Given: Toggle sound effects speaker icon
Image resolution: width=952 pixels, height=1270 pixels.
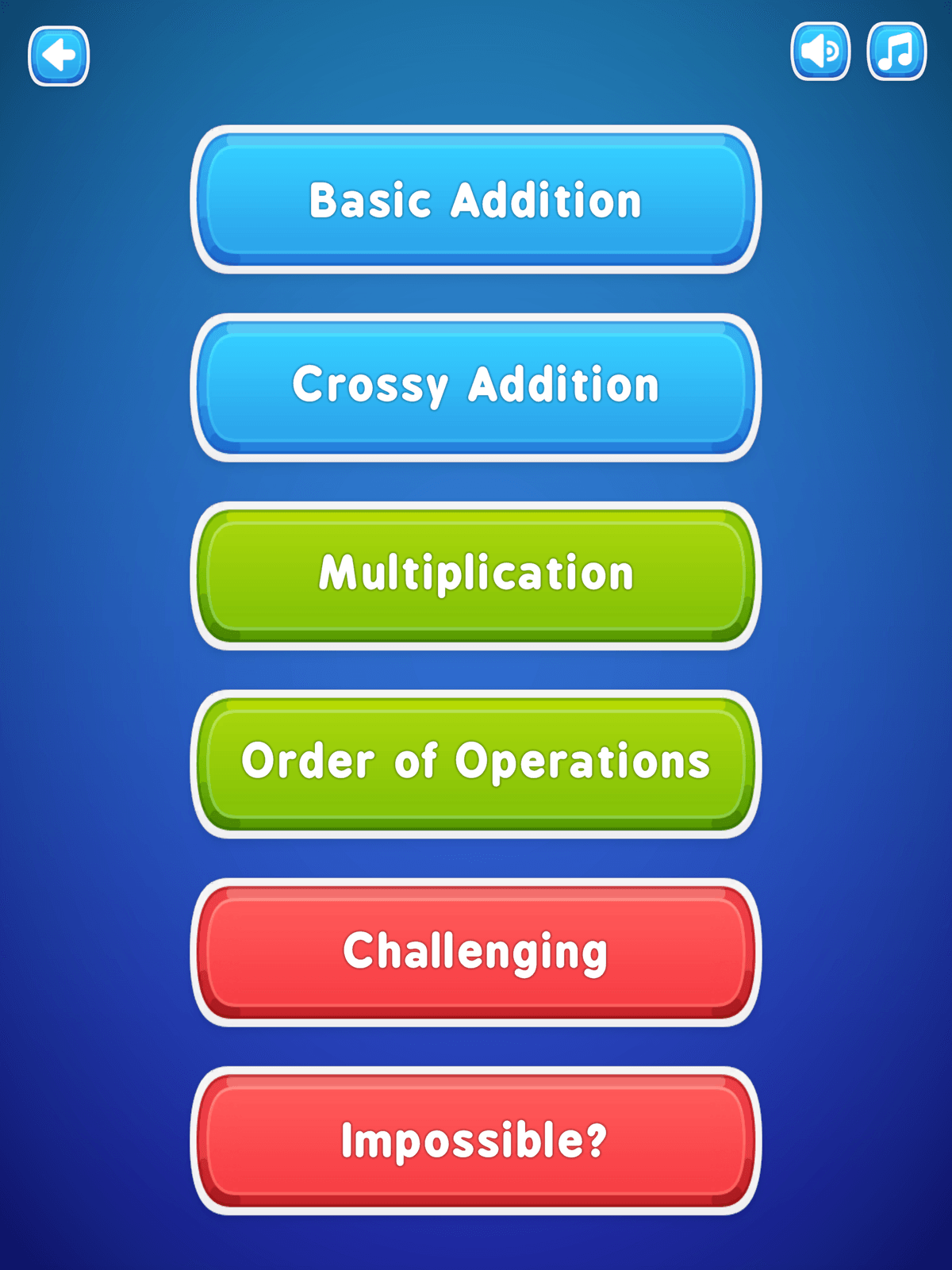Looking at the screenshot, I should click(820, 52).
